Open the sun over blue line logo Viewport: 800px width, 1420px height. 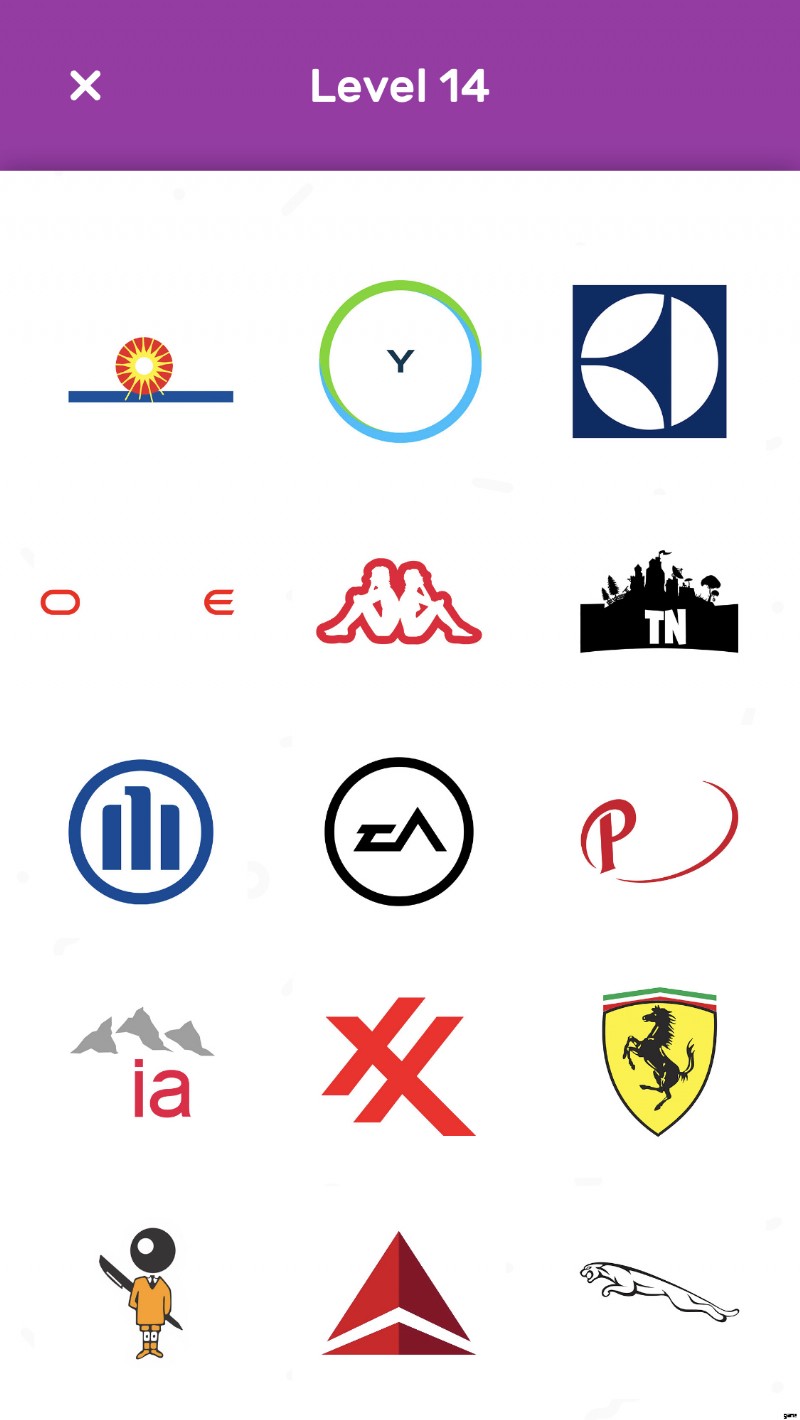[x=150, y=370]
